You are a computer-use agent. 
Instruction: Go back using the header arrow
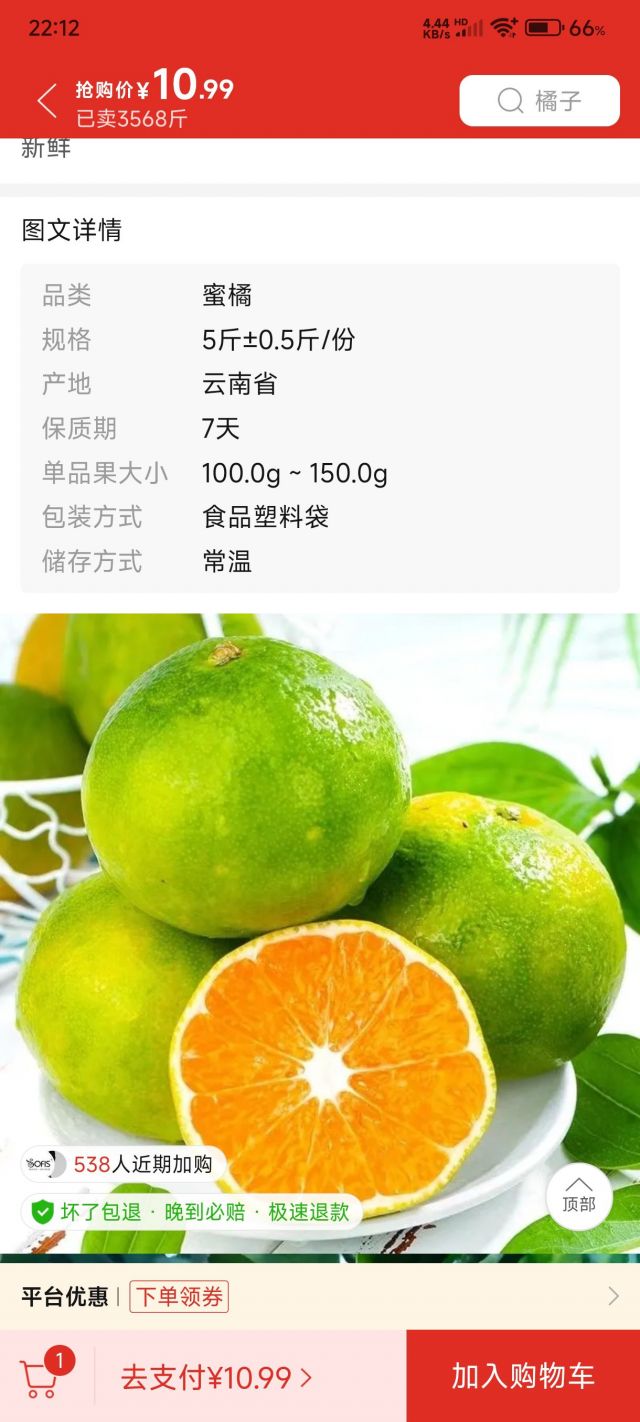[46, 101]
